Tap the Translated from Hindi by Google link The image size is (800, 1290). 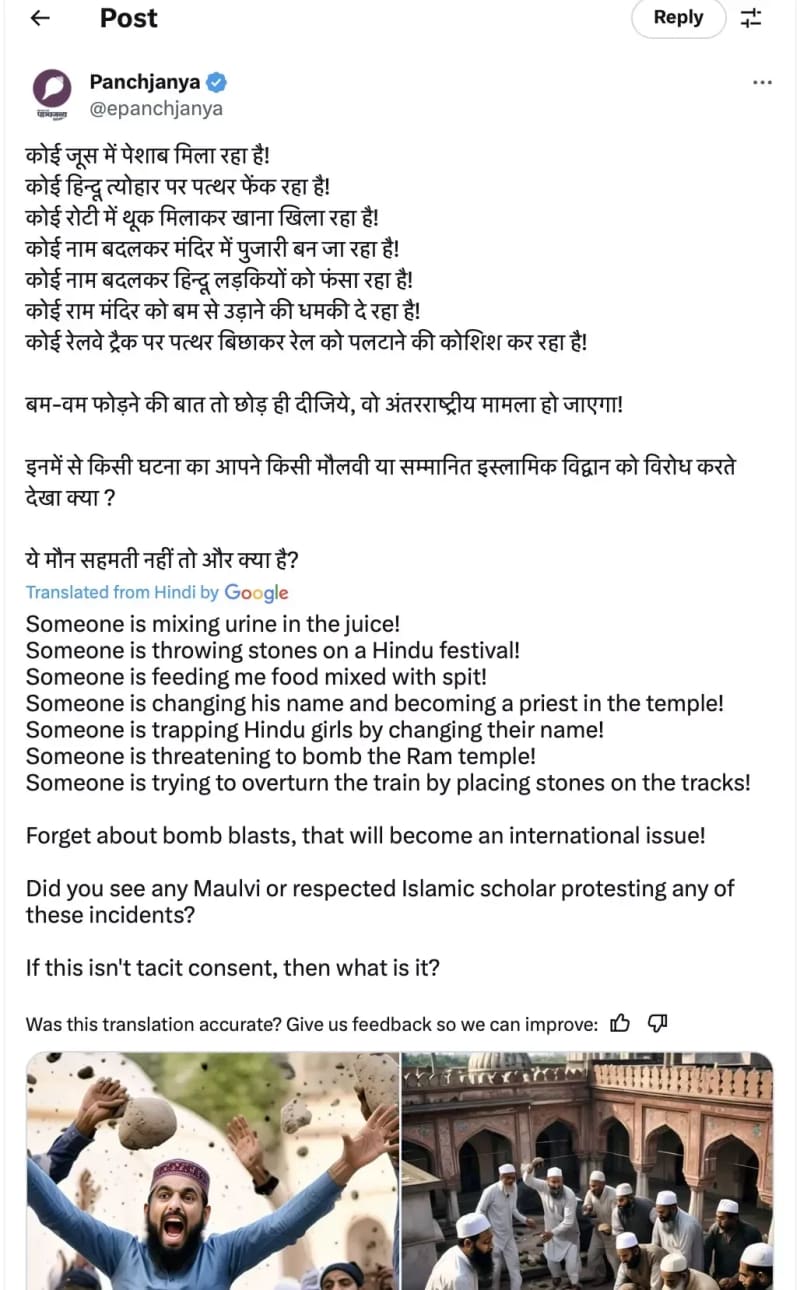(157, 592)
